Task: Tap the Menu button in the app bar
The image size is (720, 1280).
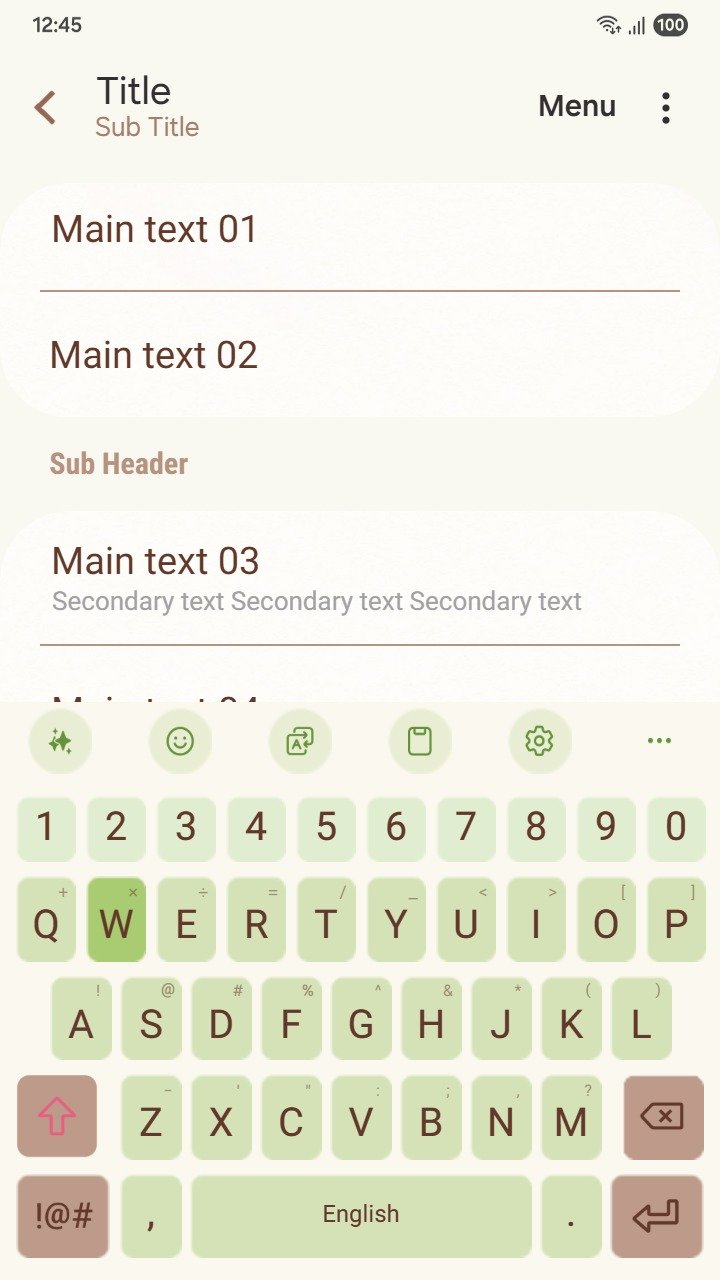Action: pyautogui.click(x=577, y=106)
